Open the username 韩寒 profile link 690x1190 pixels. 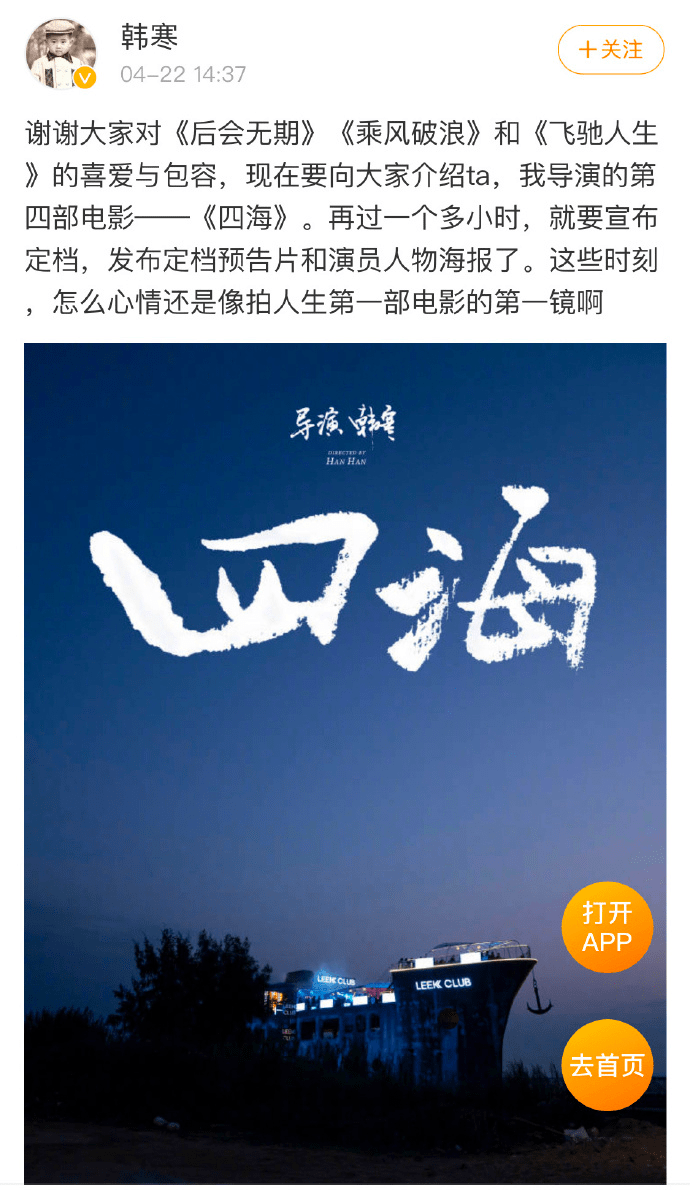[149, 38]
